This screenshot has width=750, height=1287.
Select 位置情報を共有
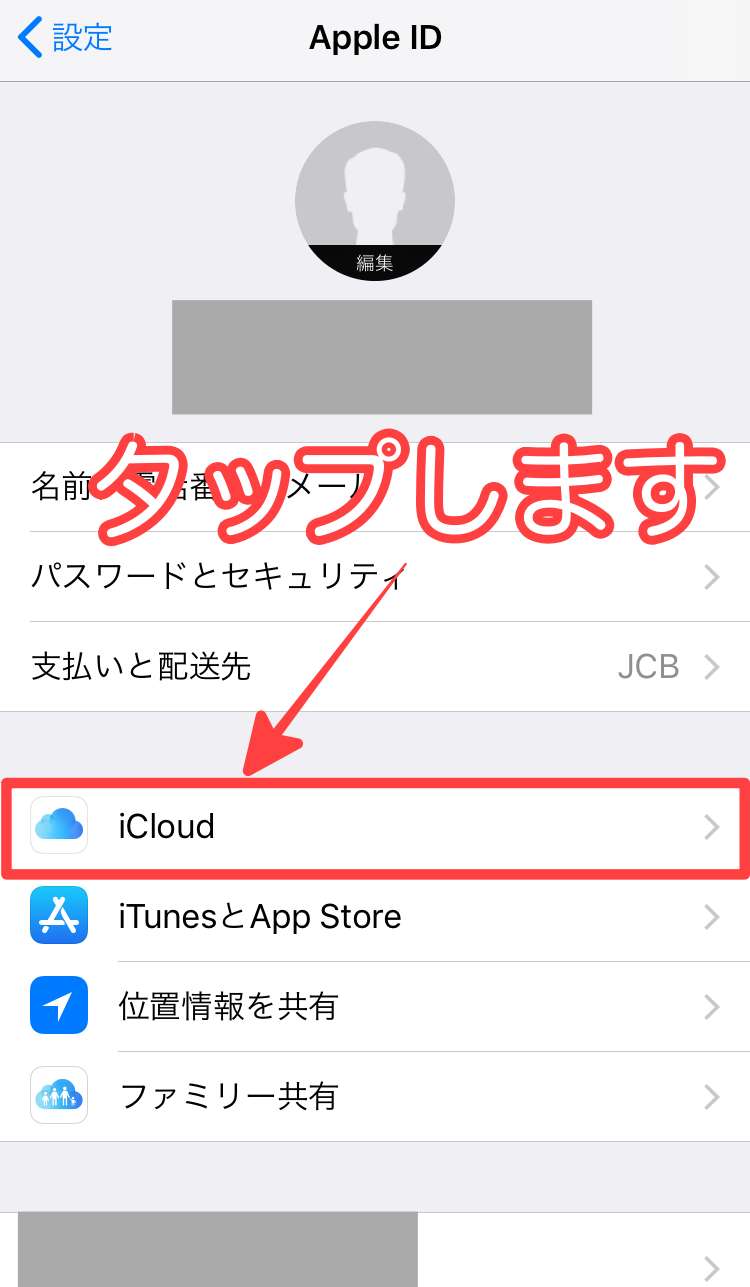click(x=375, y=1007)
